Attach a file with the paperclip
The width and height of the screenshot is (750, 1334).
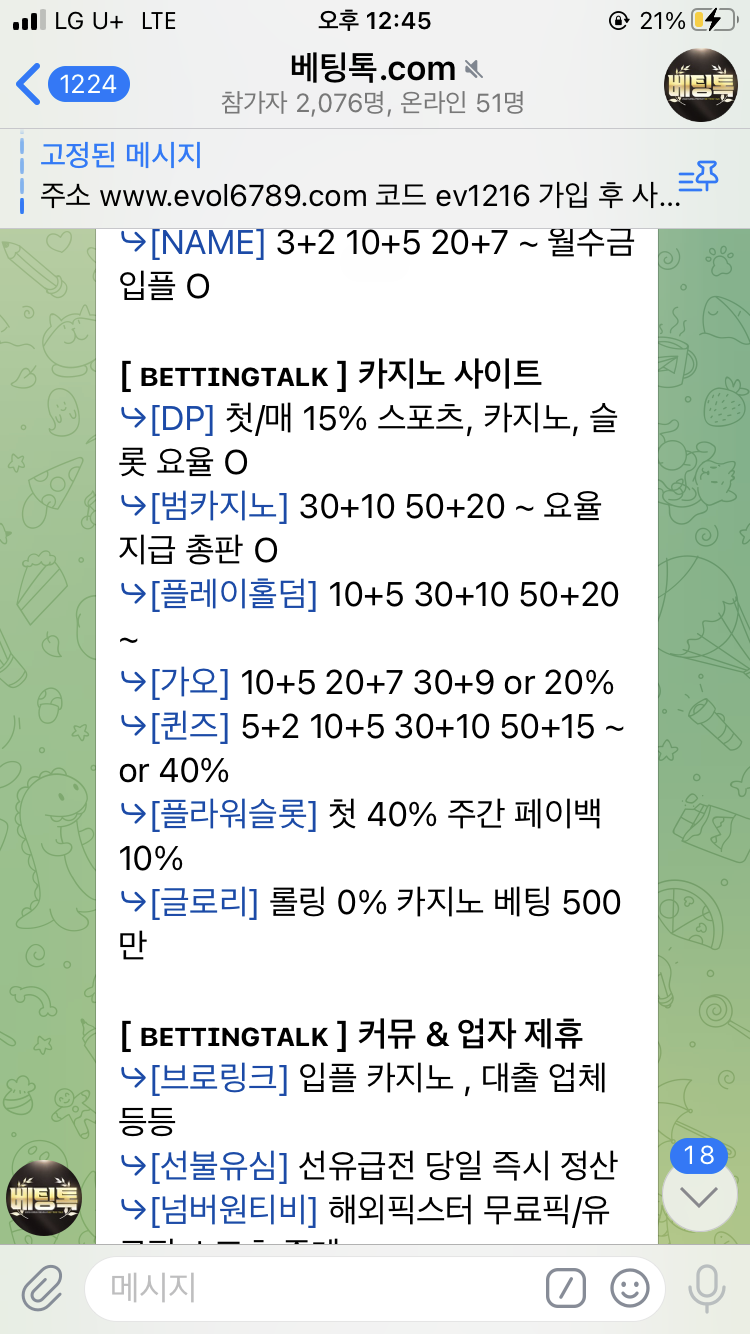click(x=42, y=1288)
